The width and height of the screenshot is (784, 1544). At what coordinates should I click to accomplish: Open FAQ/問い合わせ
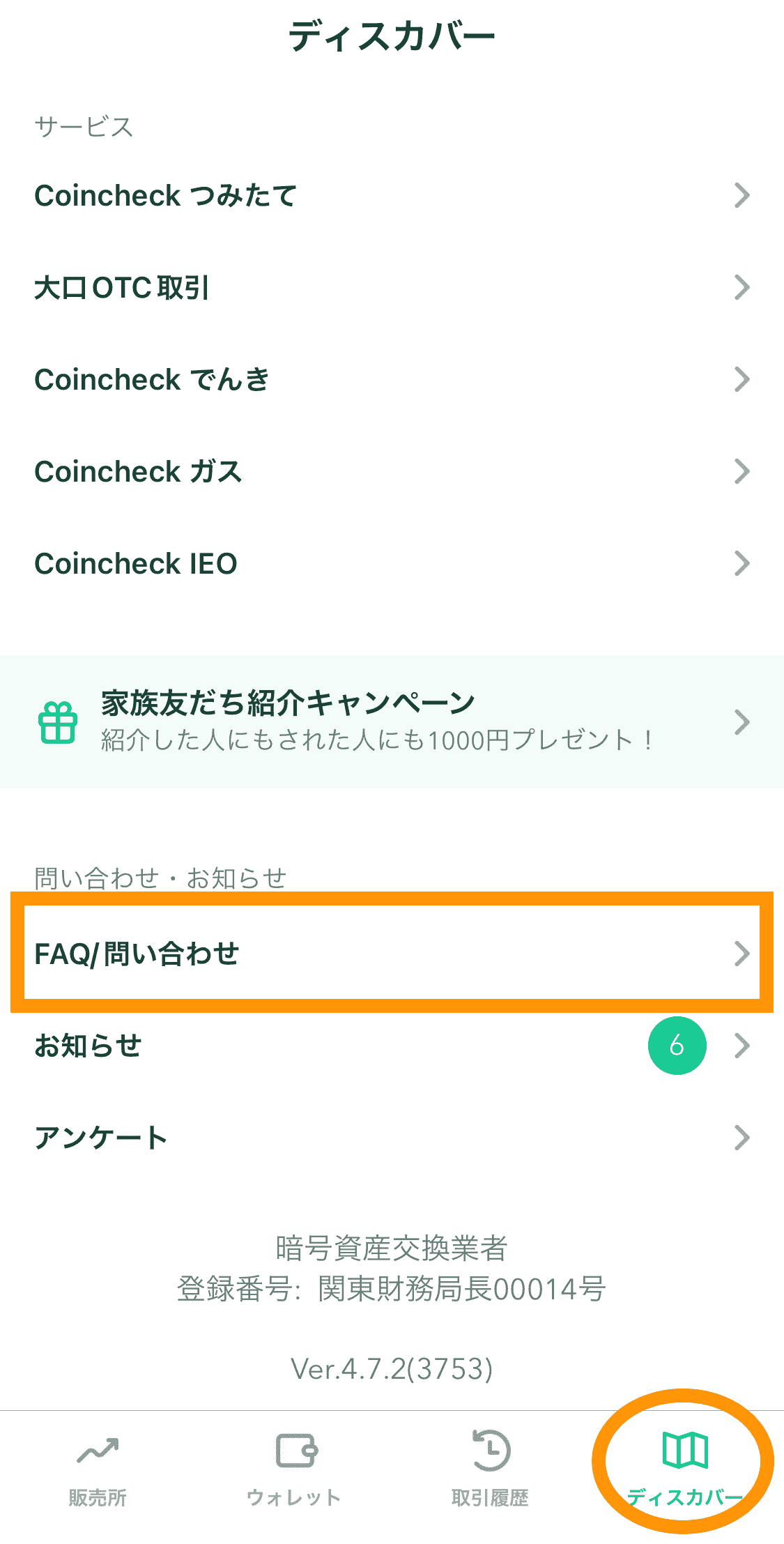[392, 953]
